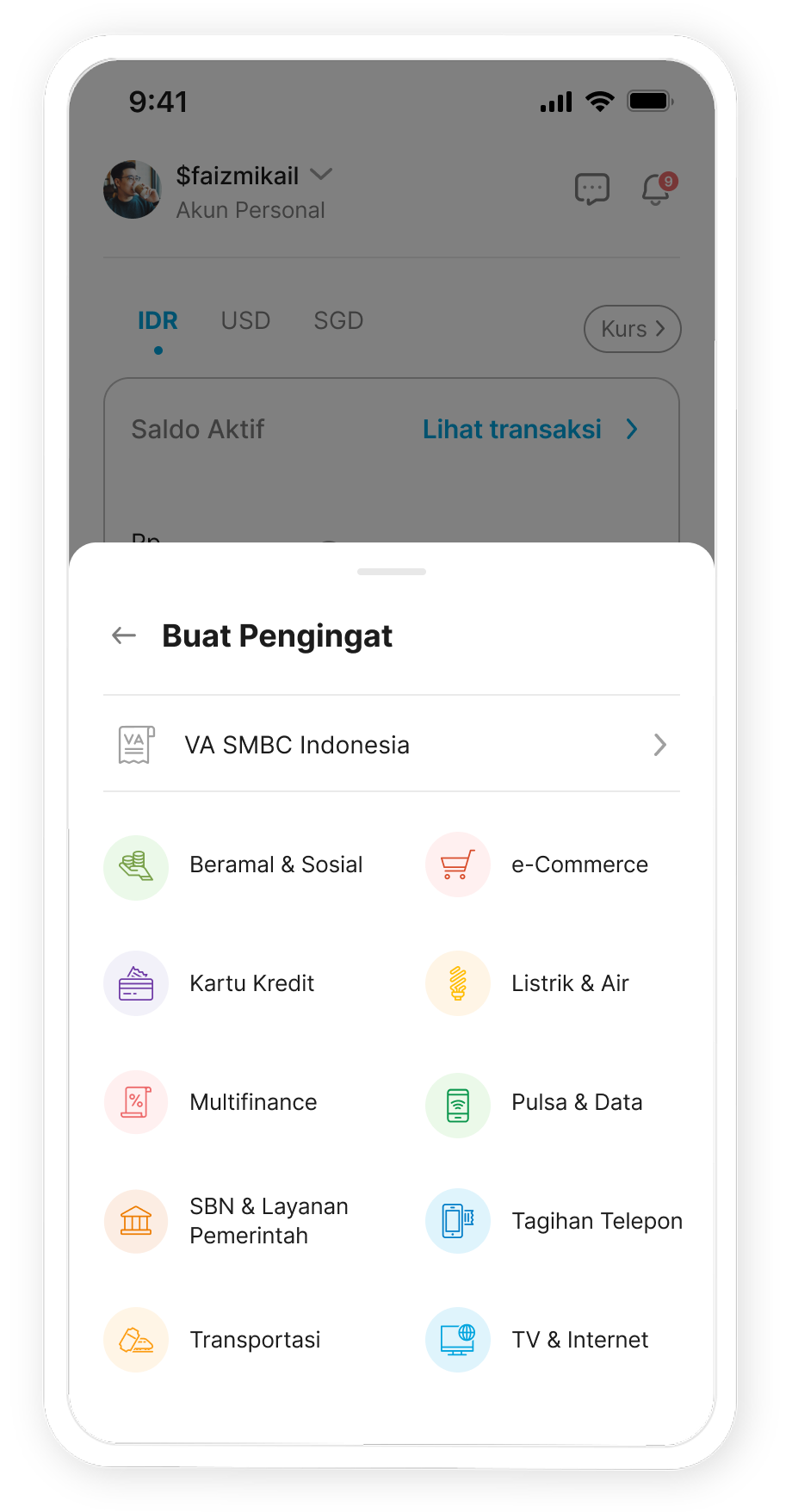Open VA SMBC Indonesia row
The height and width of the screenshot is (1512, 792).
pos(392,745)
